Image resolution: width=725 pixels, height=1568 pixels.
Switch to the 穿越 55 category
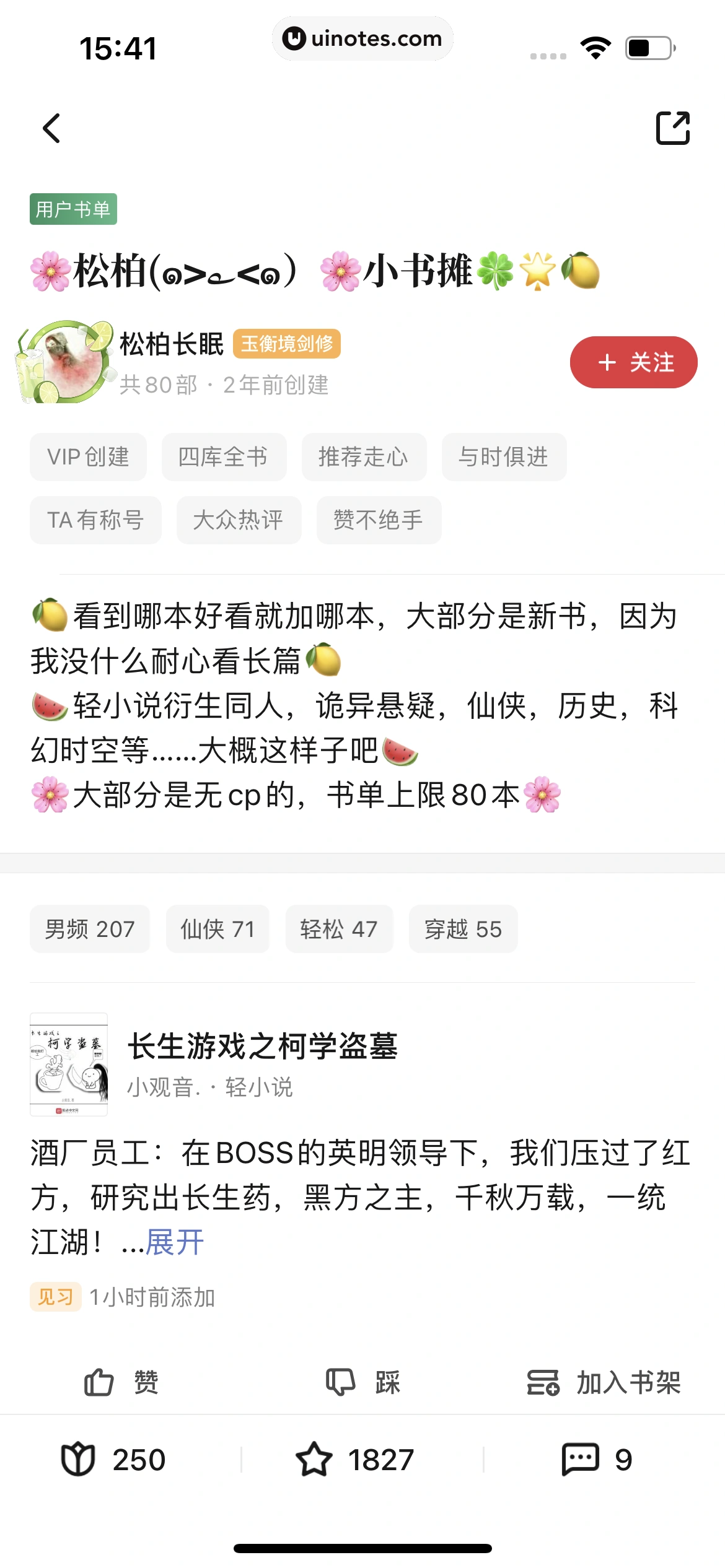pyautogui.click(x=463, y=929)
